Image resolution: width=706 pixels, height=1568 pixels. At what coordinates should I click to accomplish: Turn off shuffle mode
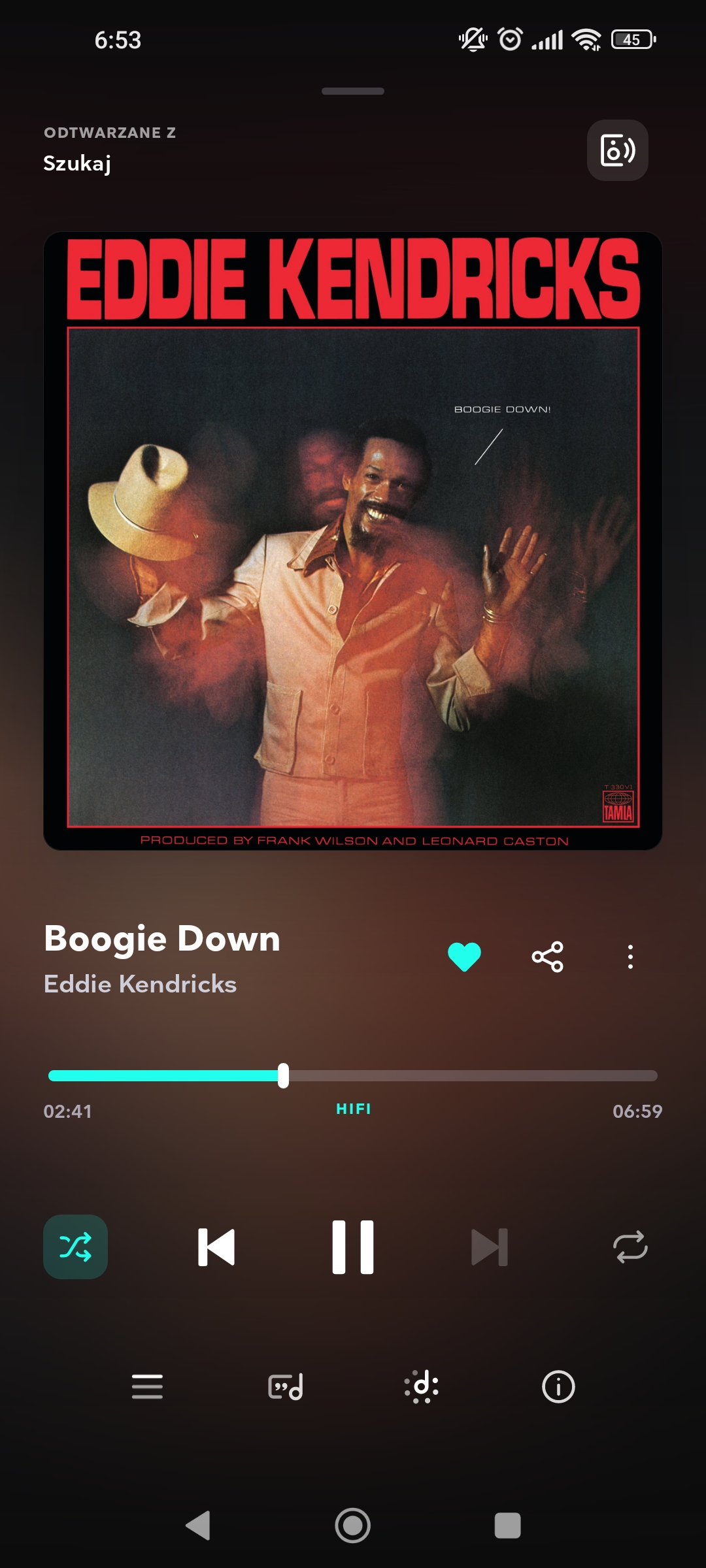75,1247
